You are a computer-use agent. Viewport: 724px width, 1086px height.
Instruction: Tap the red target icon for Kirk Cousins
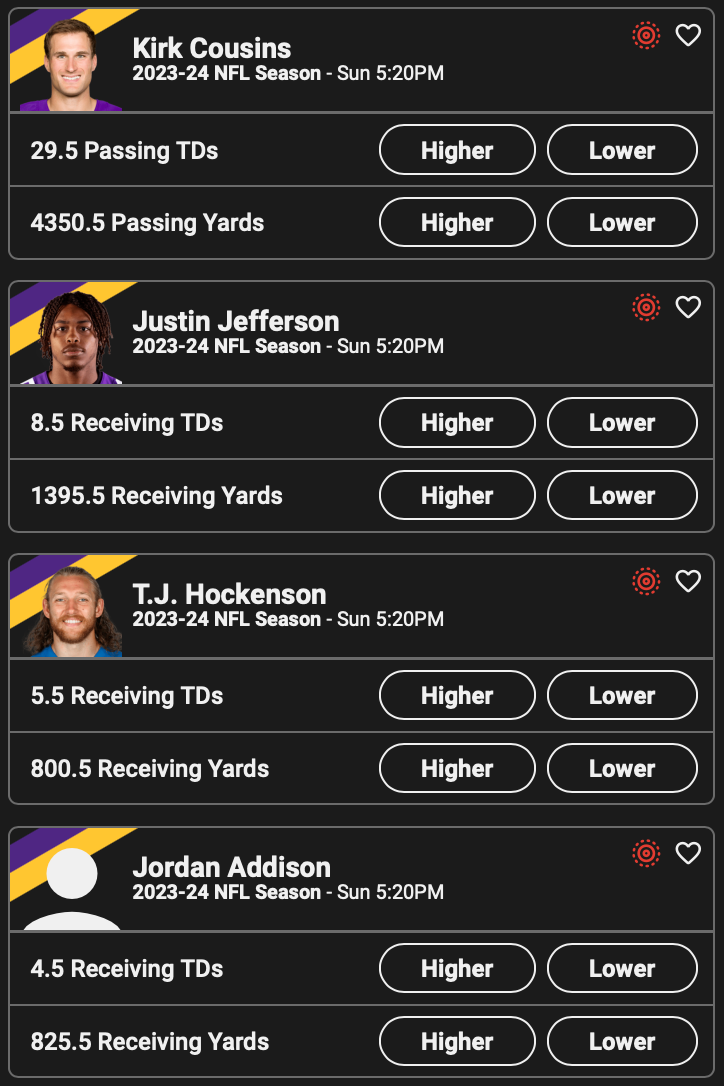coord(647,36)
